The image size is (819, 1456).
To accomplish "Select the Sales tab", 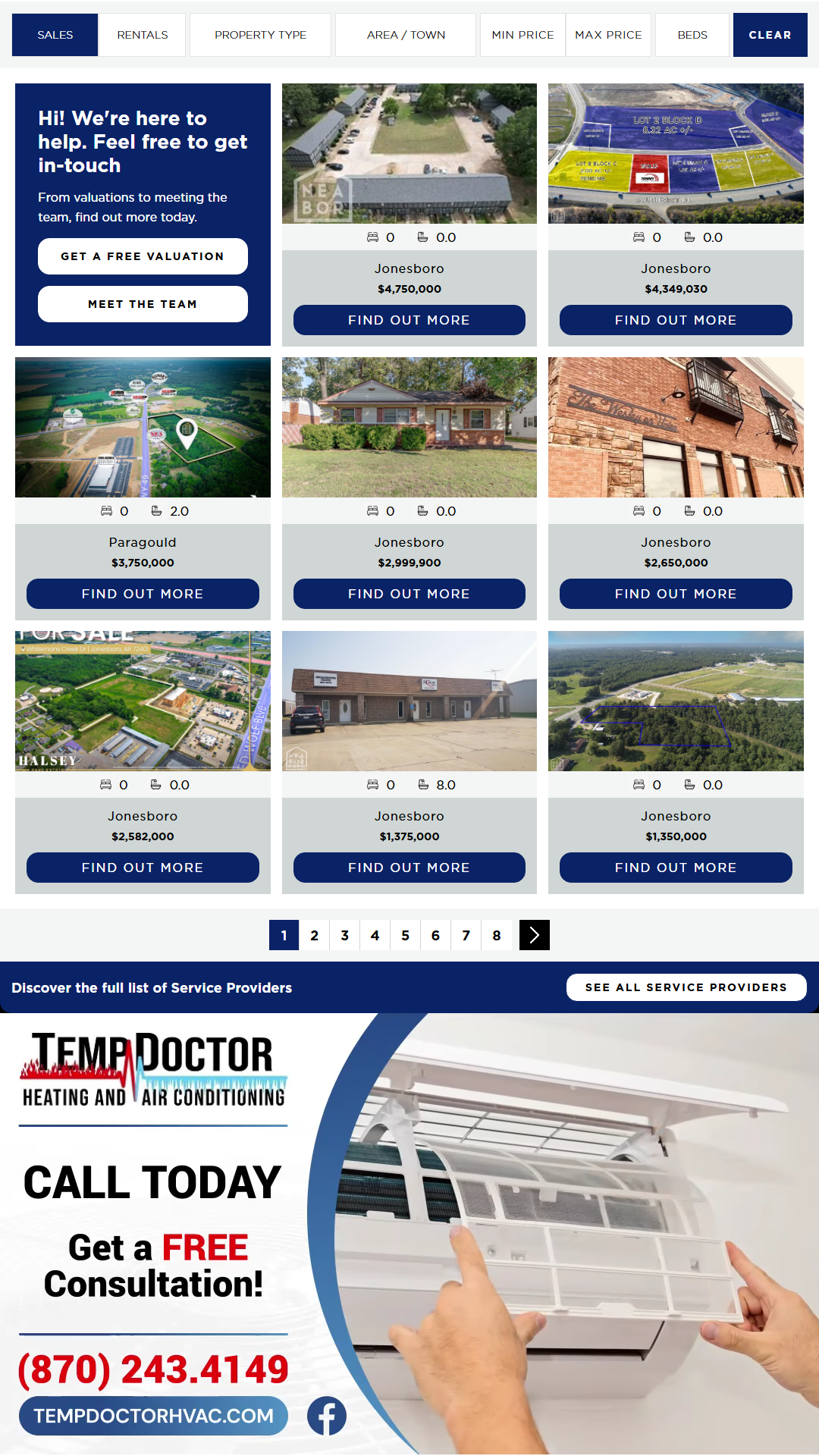I will click(x=55, y=35).
